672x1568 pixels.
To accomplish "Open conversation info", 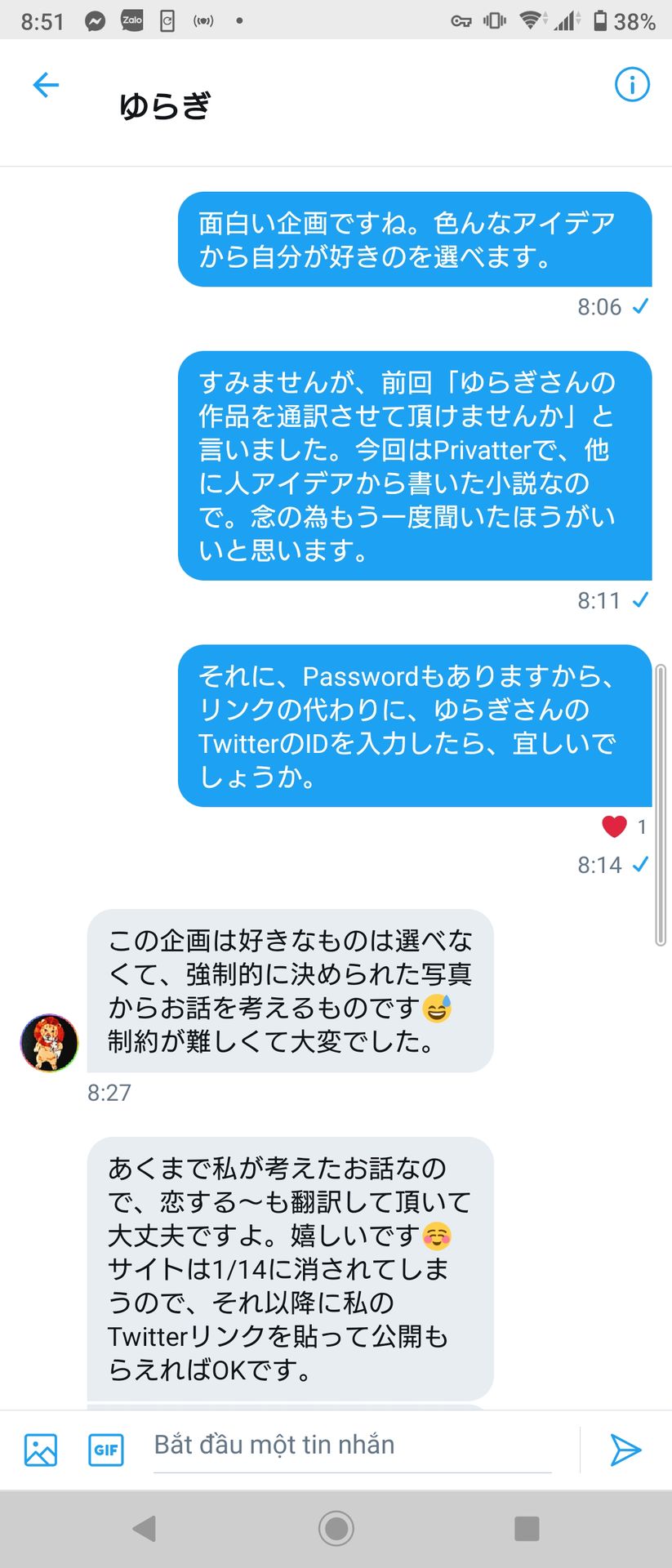I will [x=631, y=84].
